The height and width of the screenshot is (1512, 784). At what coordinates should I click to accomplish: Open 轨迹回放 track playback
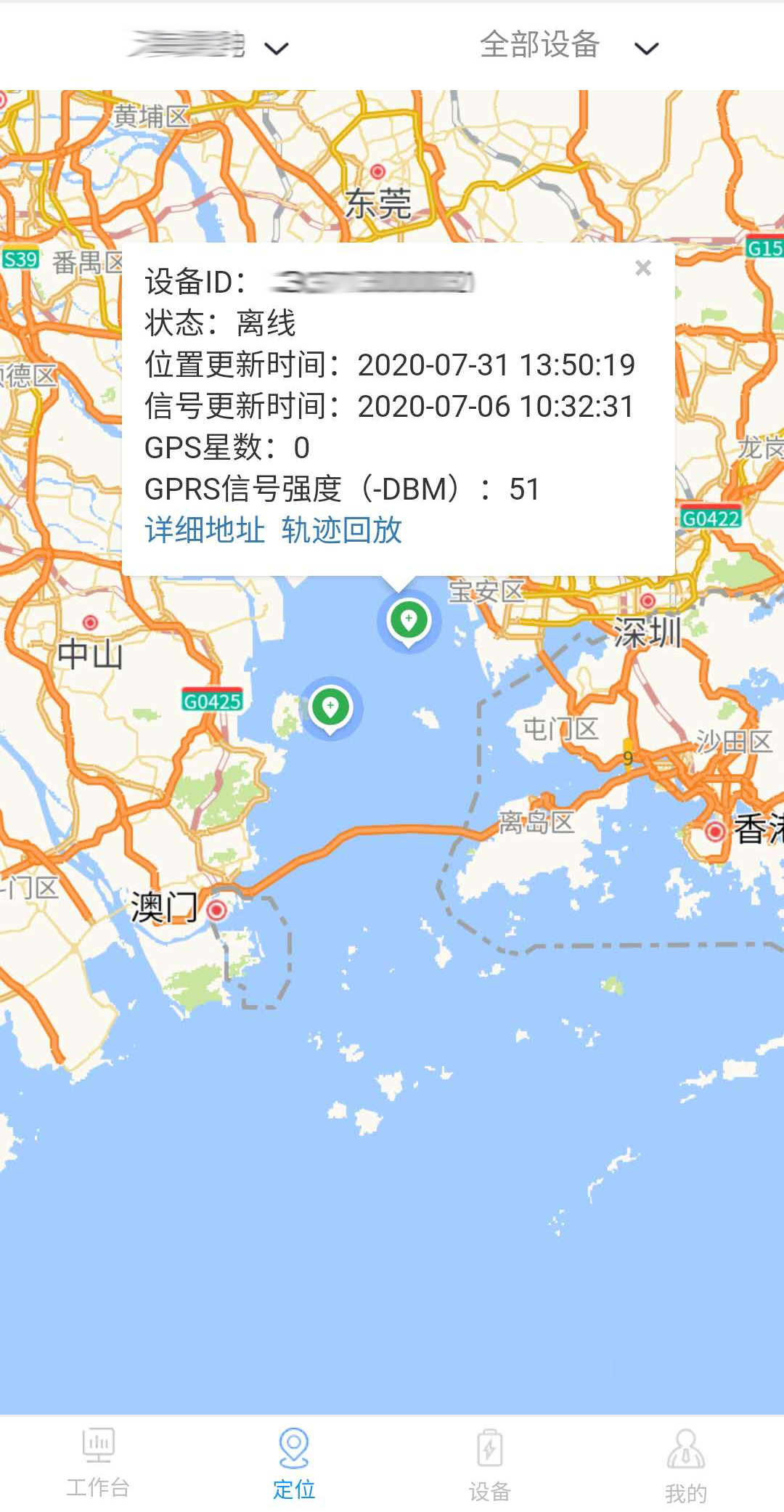pyautogui.click(x=341, y=530)
